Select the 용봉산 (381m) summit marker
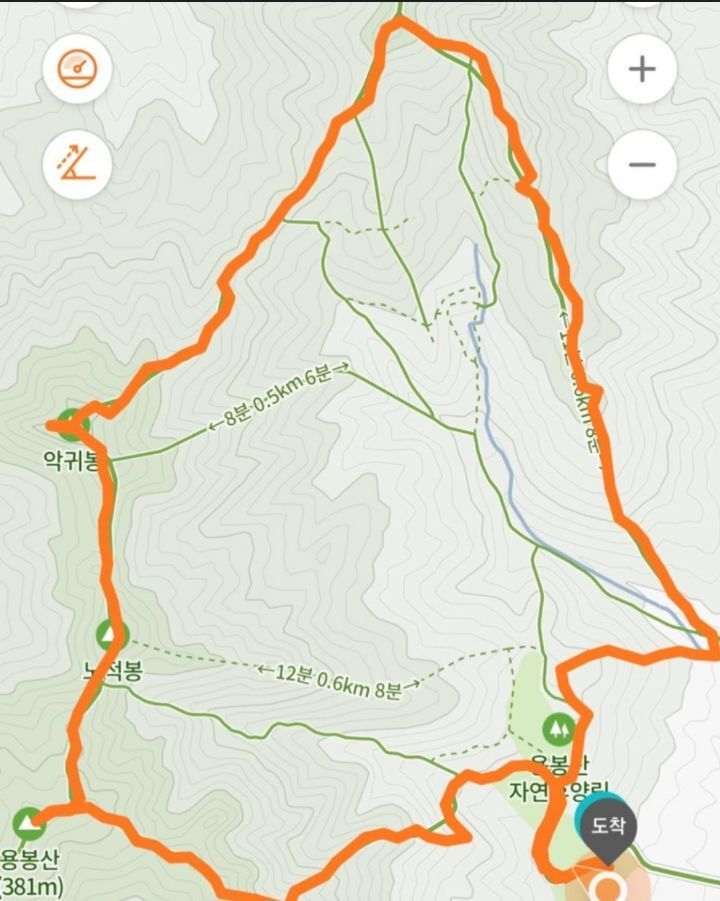This screenshot has width=720, height=901. pos(27,823)
